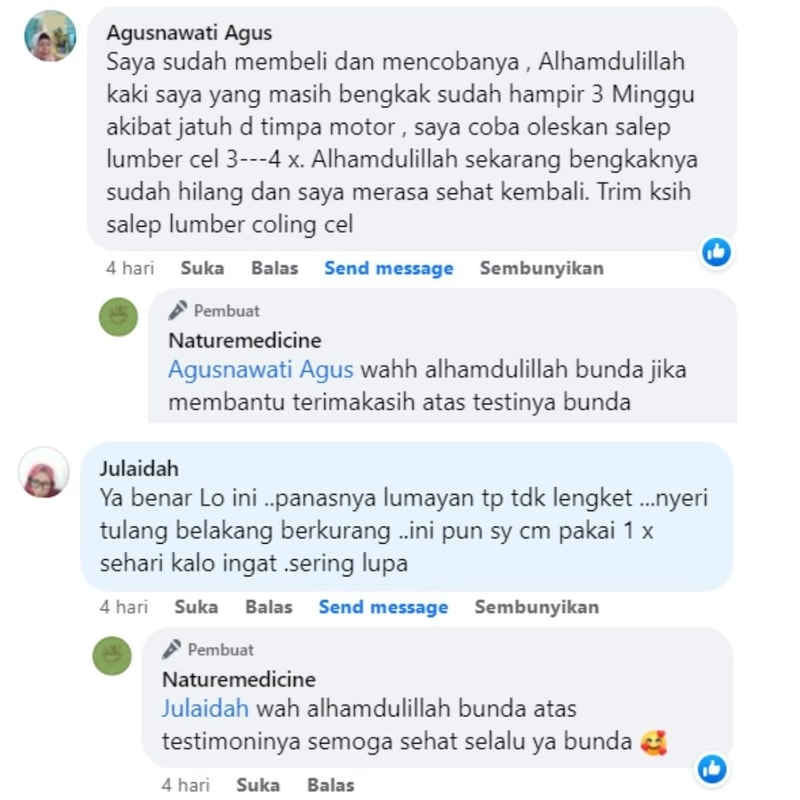Open Naturemedicine page from reply to Agusnawati
The width and height of the screenshot is (800, 800).
tap(244, 341)
